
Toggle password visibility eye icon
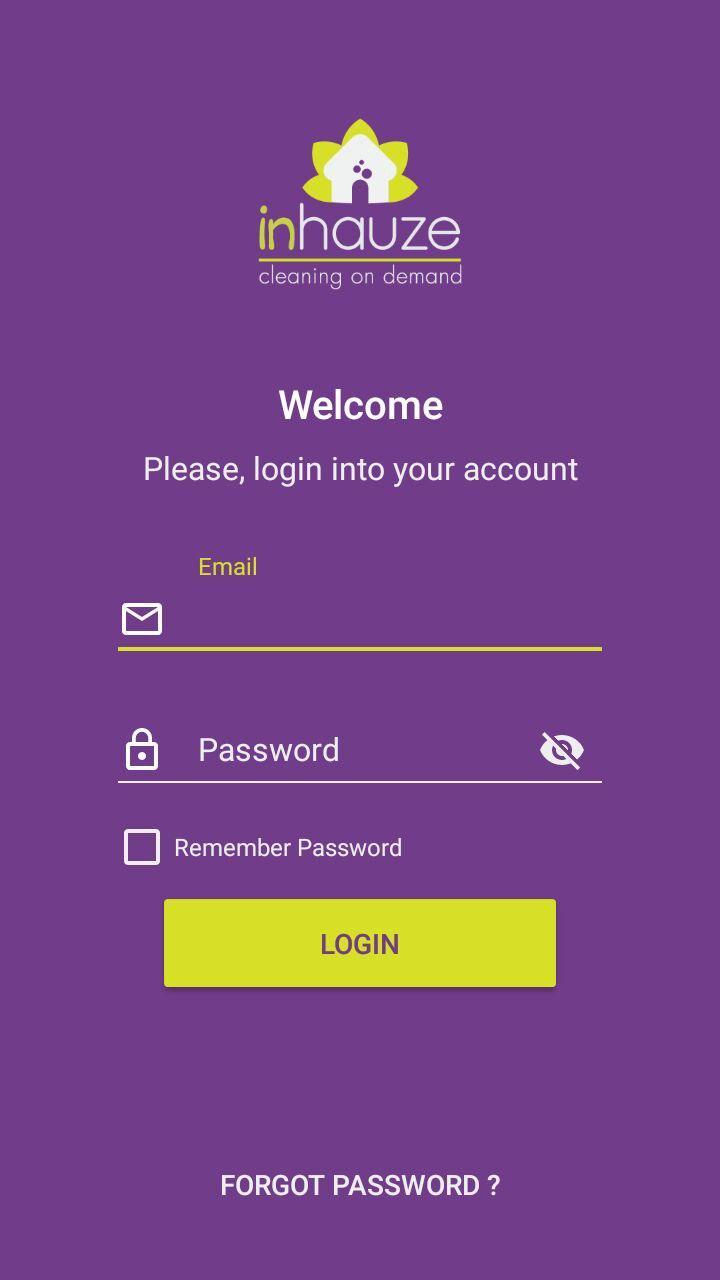562,750
